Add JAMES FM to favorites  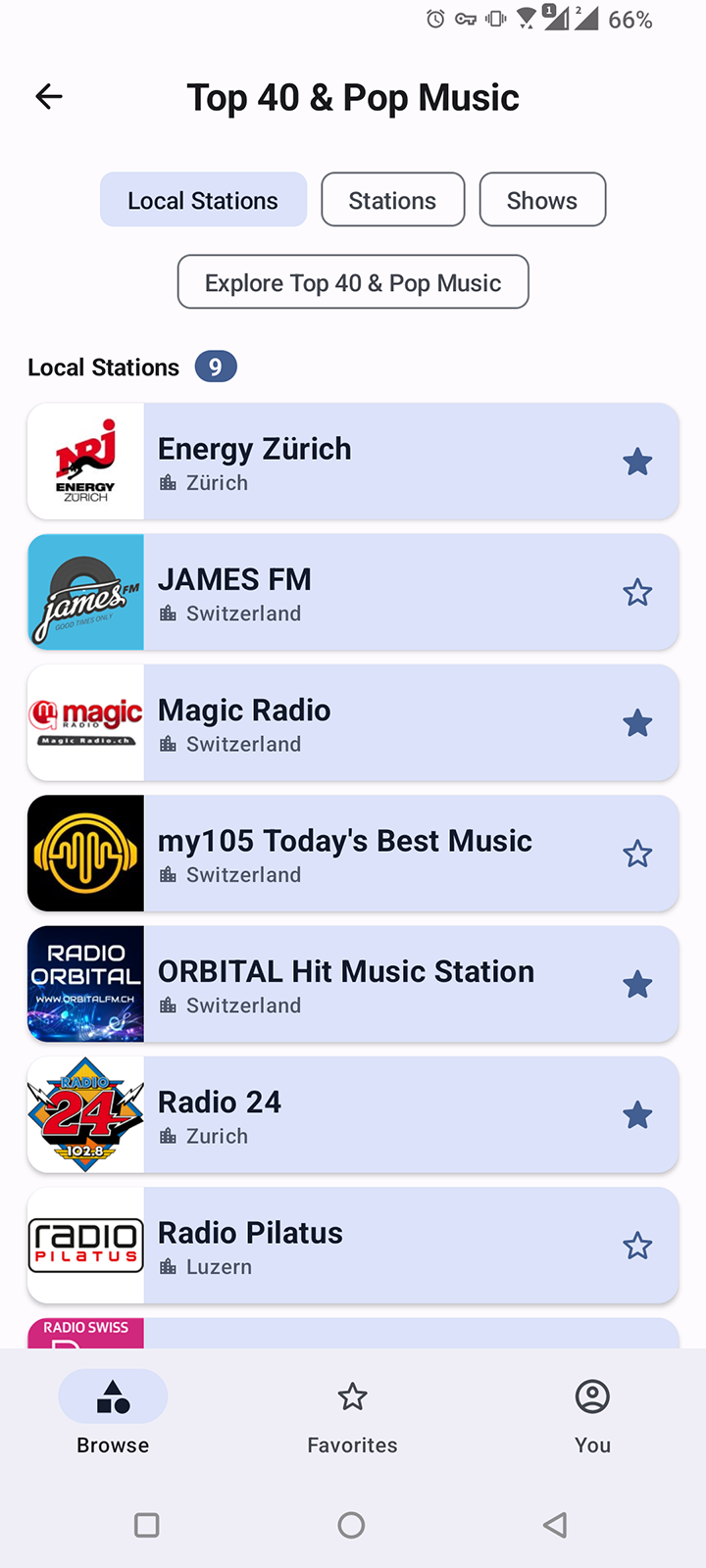click(x=637, y=593)
